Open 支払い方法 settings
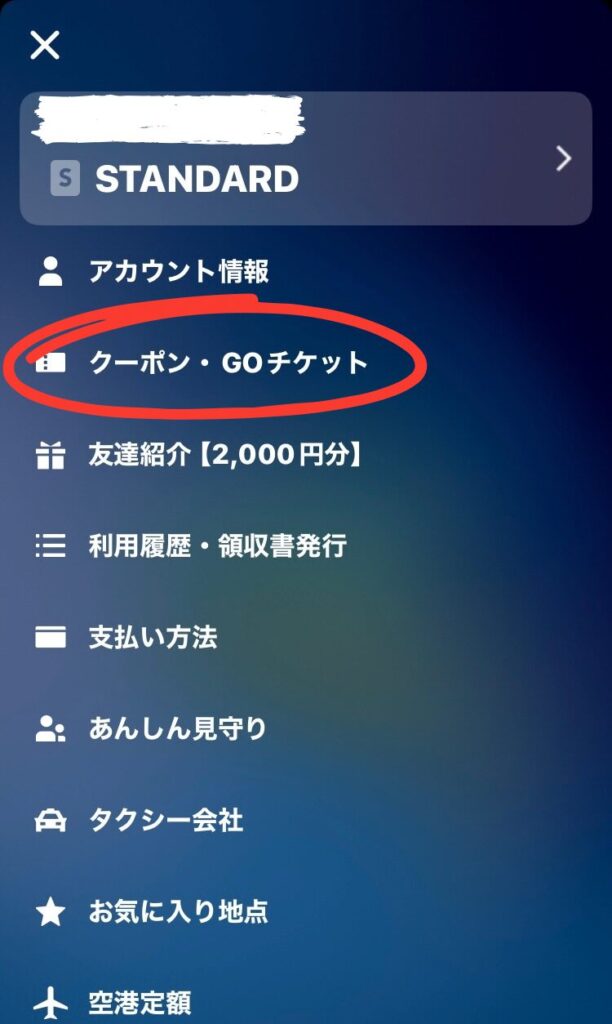 (x=152, y=638)
